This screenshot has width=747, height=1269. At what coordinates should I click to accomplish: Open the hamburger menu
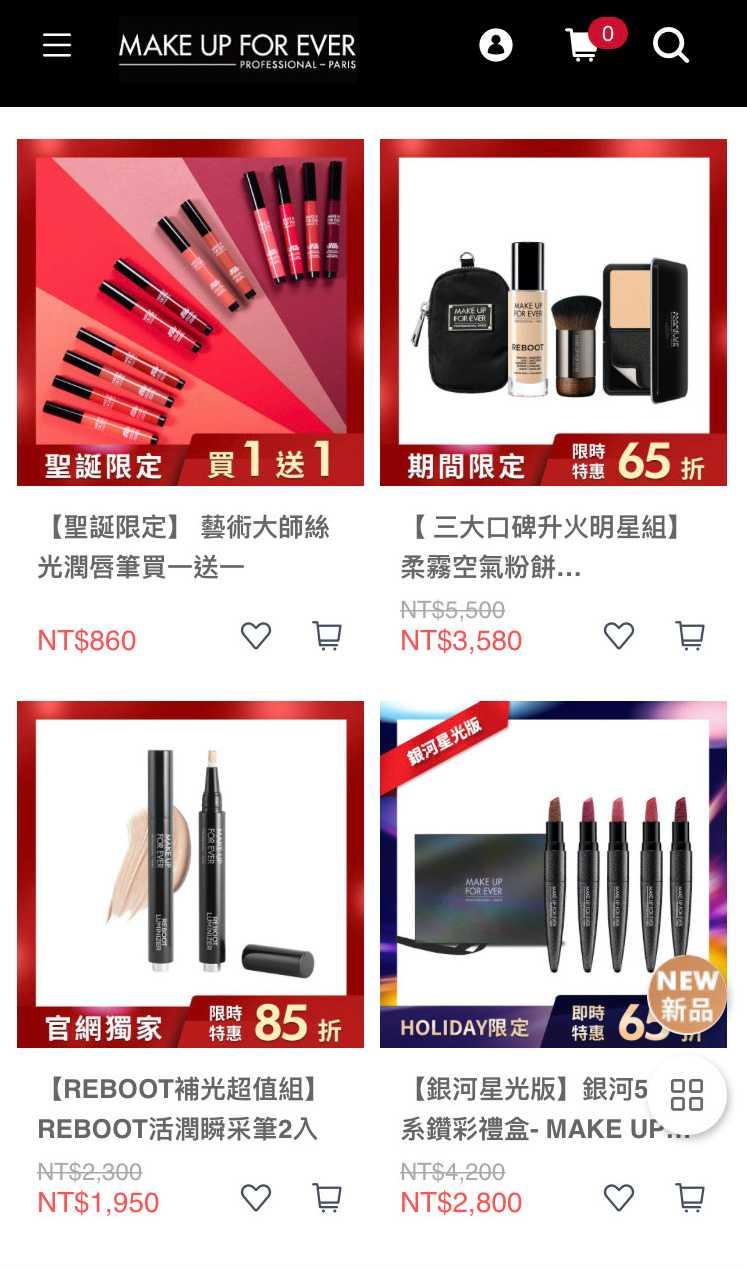click(57, 45)
